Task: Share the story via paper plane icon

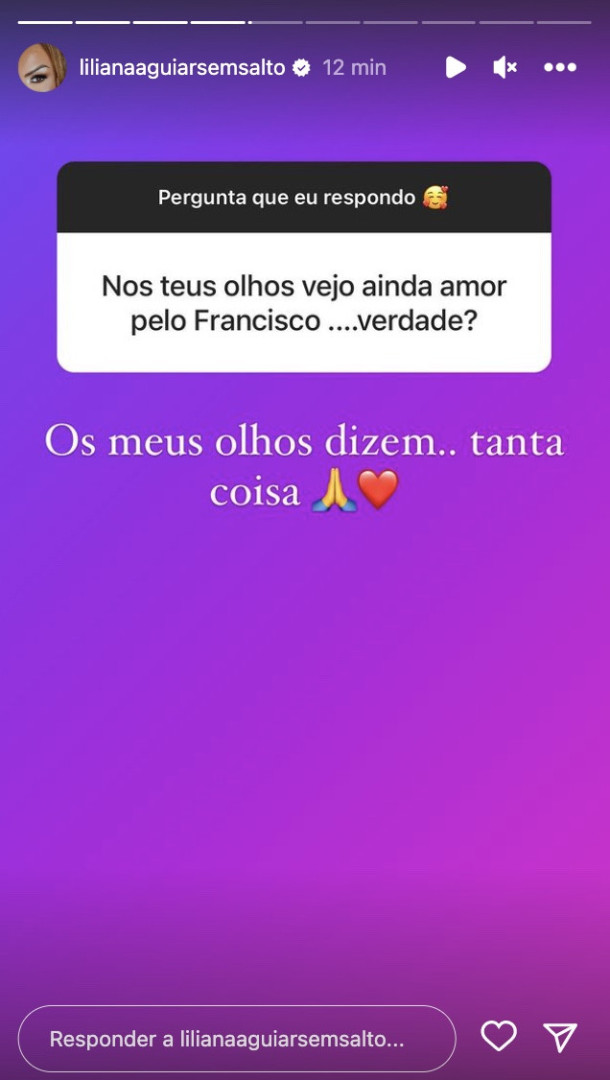Action: (559, 1037)
